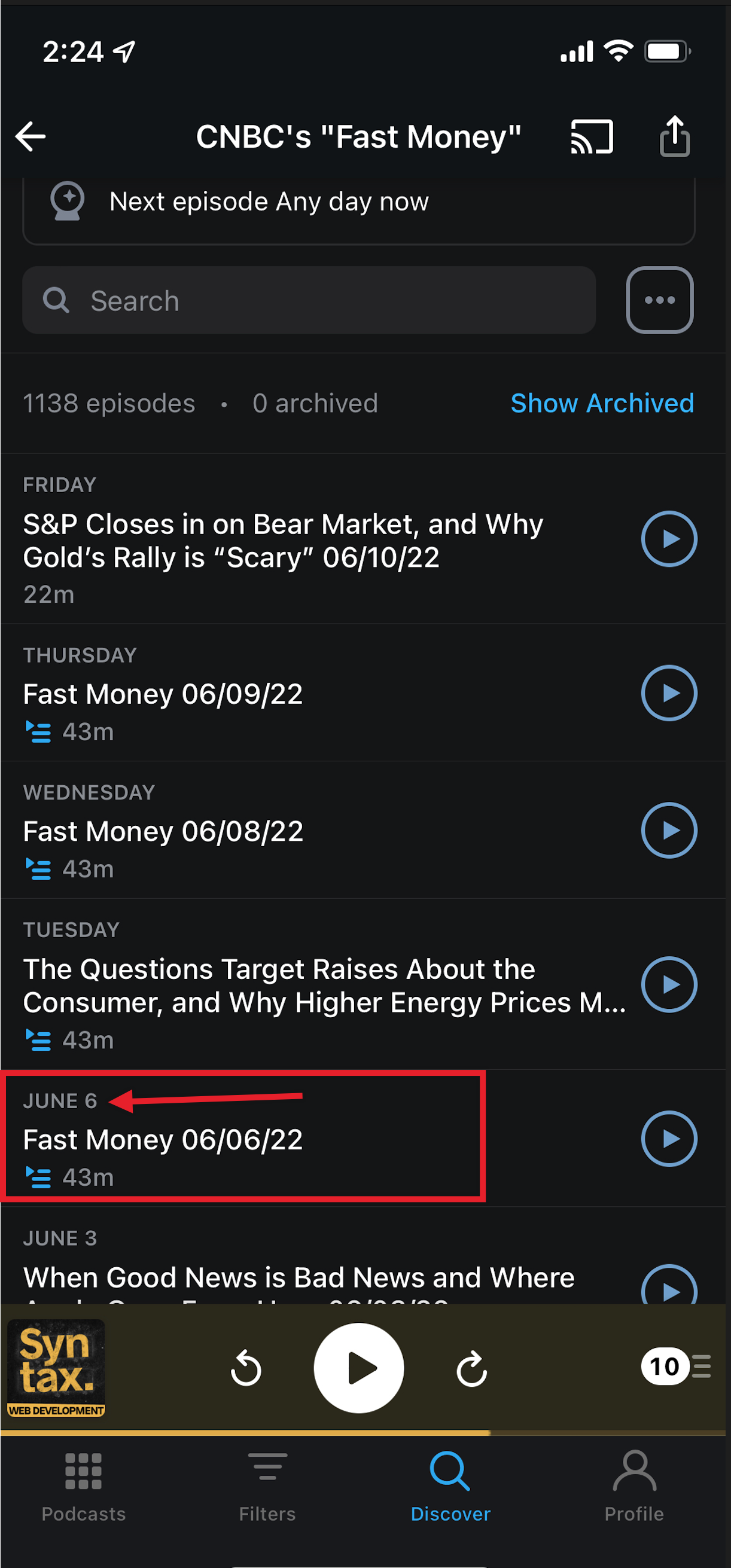Skip backward in the mini player
Image resolution: width=731 pixels, height=1568 pixels.
(246, 1368)
